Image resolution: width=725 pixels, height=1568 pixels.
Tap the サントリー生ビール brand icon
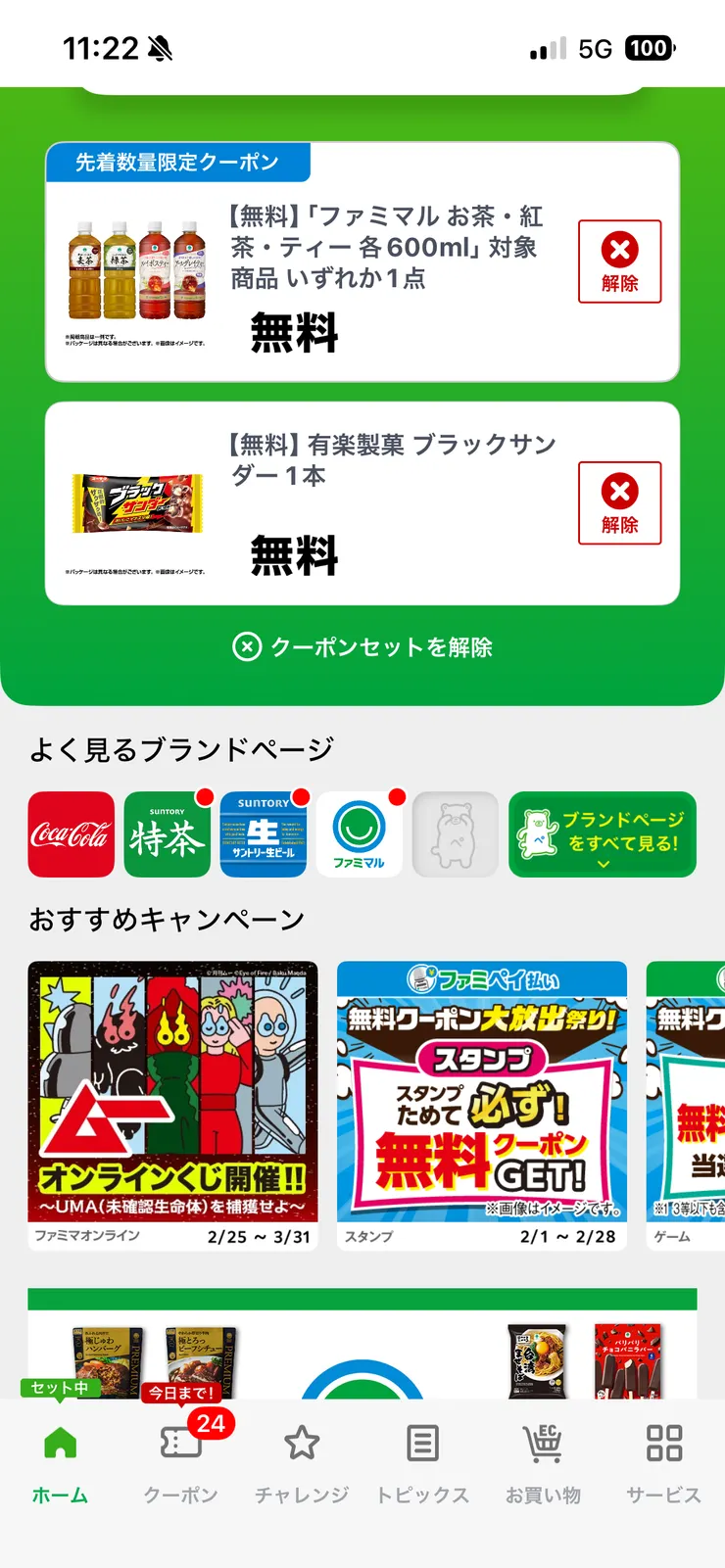coord(263,834)
